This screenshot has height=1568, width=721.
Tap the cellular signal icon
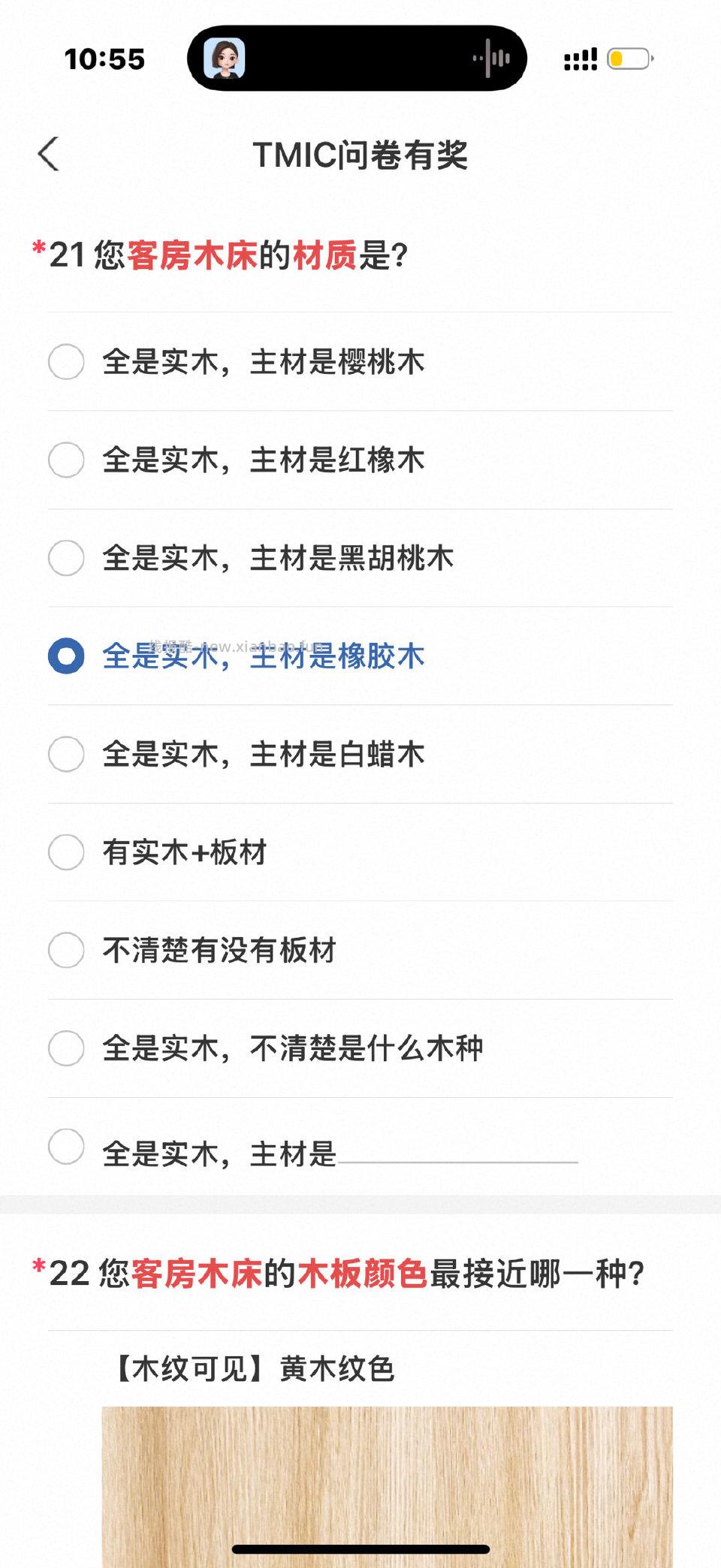[580, 58]
